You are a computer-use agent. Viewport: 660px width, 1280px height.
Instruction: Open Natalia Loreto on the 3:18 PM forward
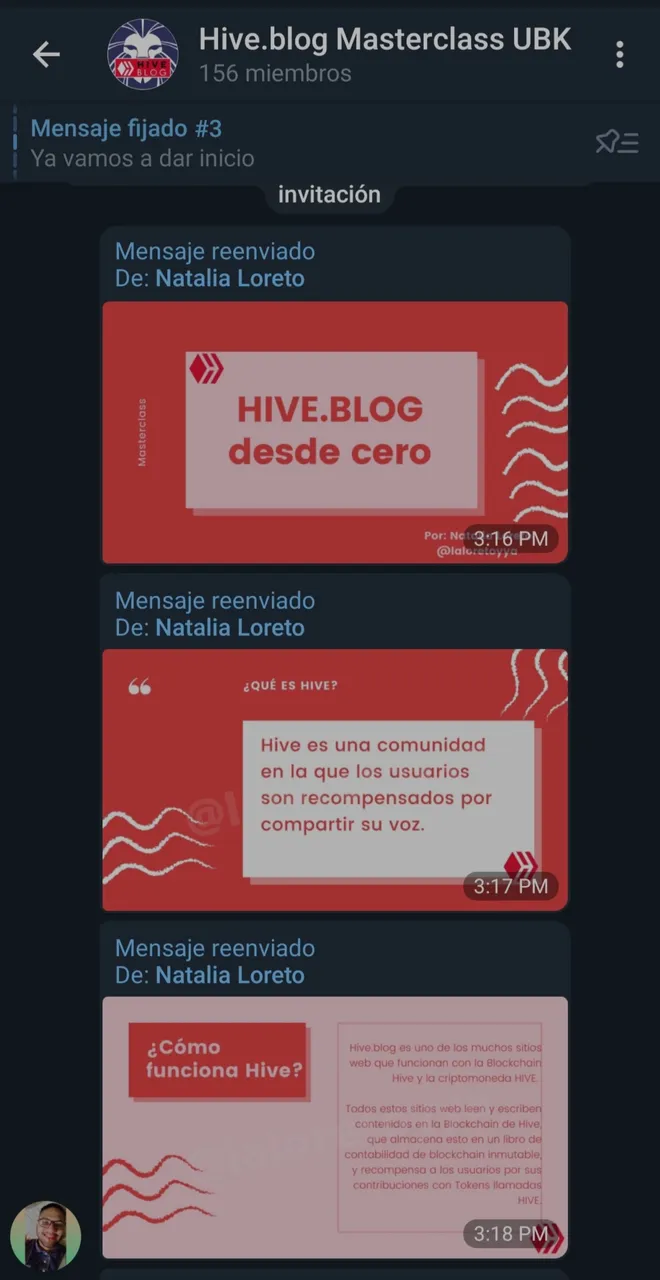(230, 975)
